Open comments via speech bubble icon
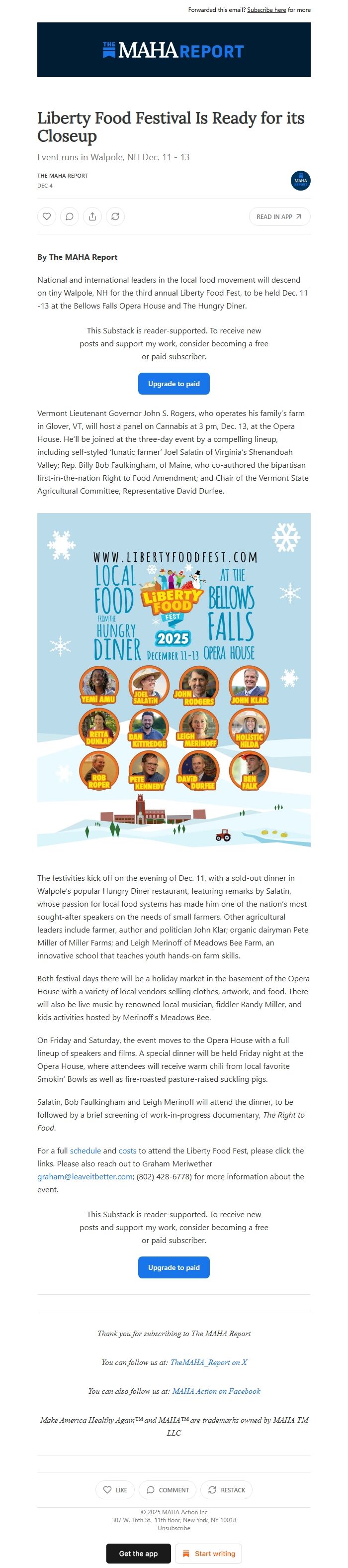The width and height of the screenshot is (348, 1568). pyautogui.click(x=70, y=216)
